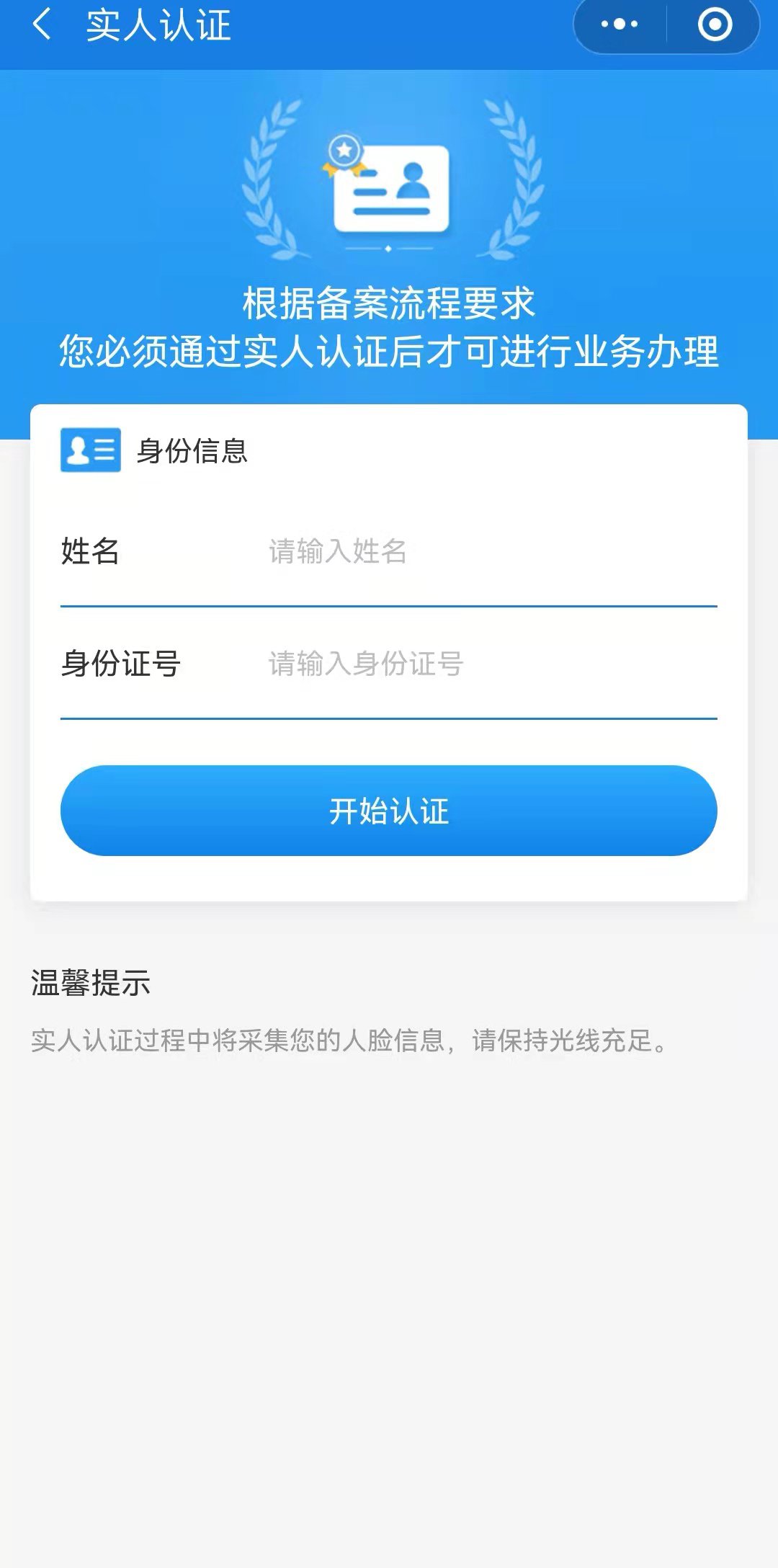Focus the 姓名 input field
The height and width of the screenshot is (1568, 778).
coord(490,552)
